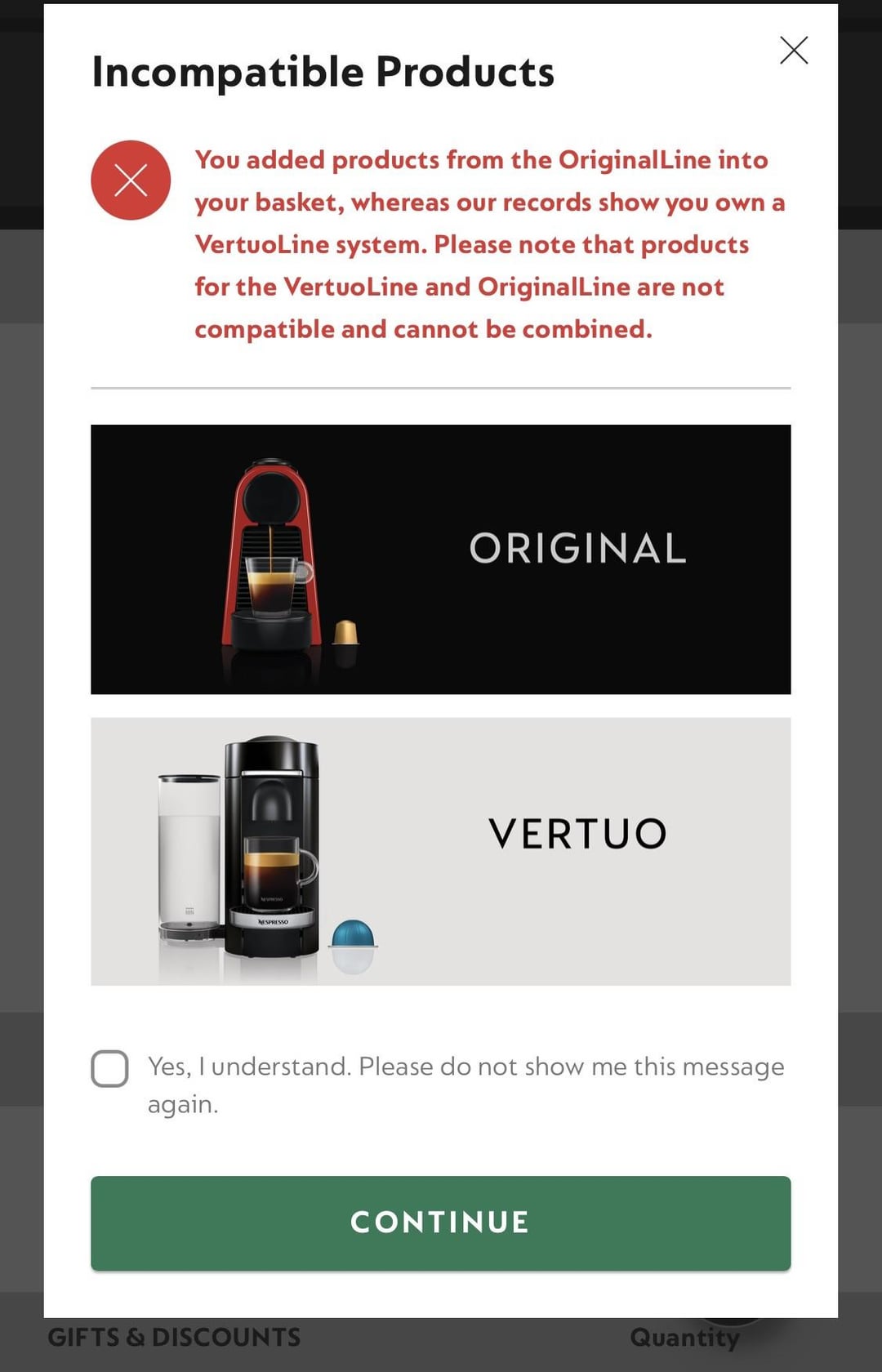
Task: Close the Incompatible Products dialog
Action: [793, 51]
